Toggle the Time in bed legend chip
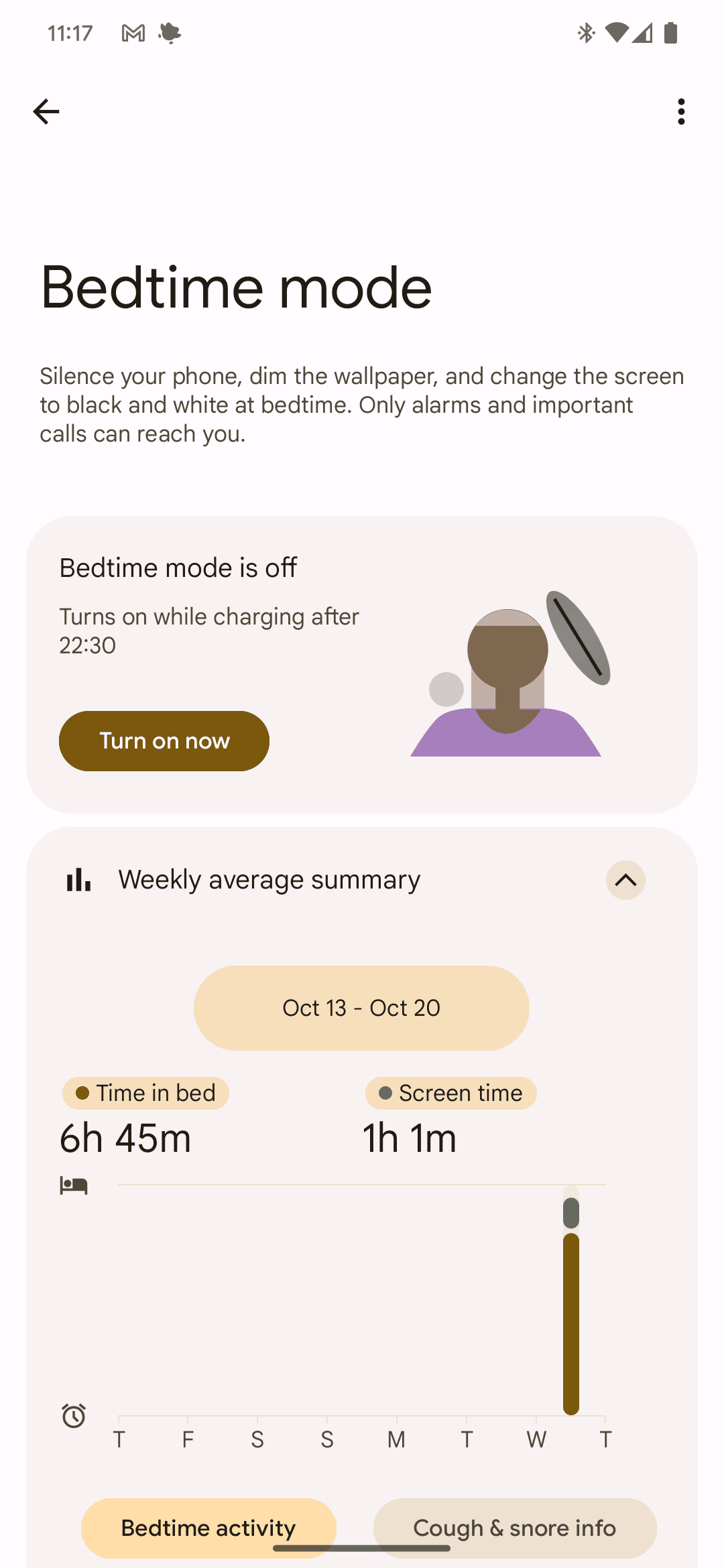Viewport: 724px width, 1568px height. click(x=145, y=1093)
